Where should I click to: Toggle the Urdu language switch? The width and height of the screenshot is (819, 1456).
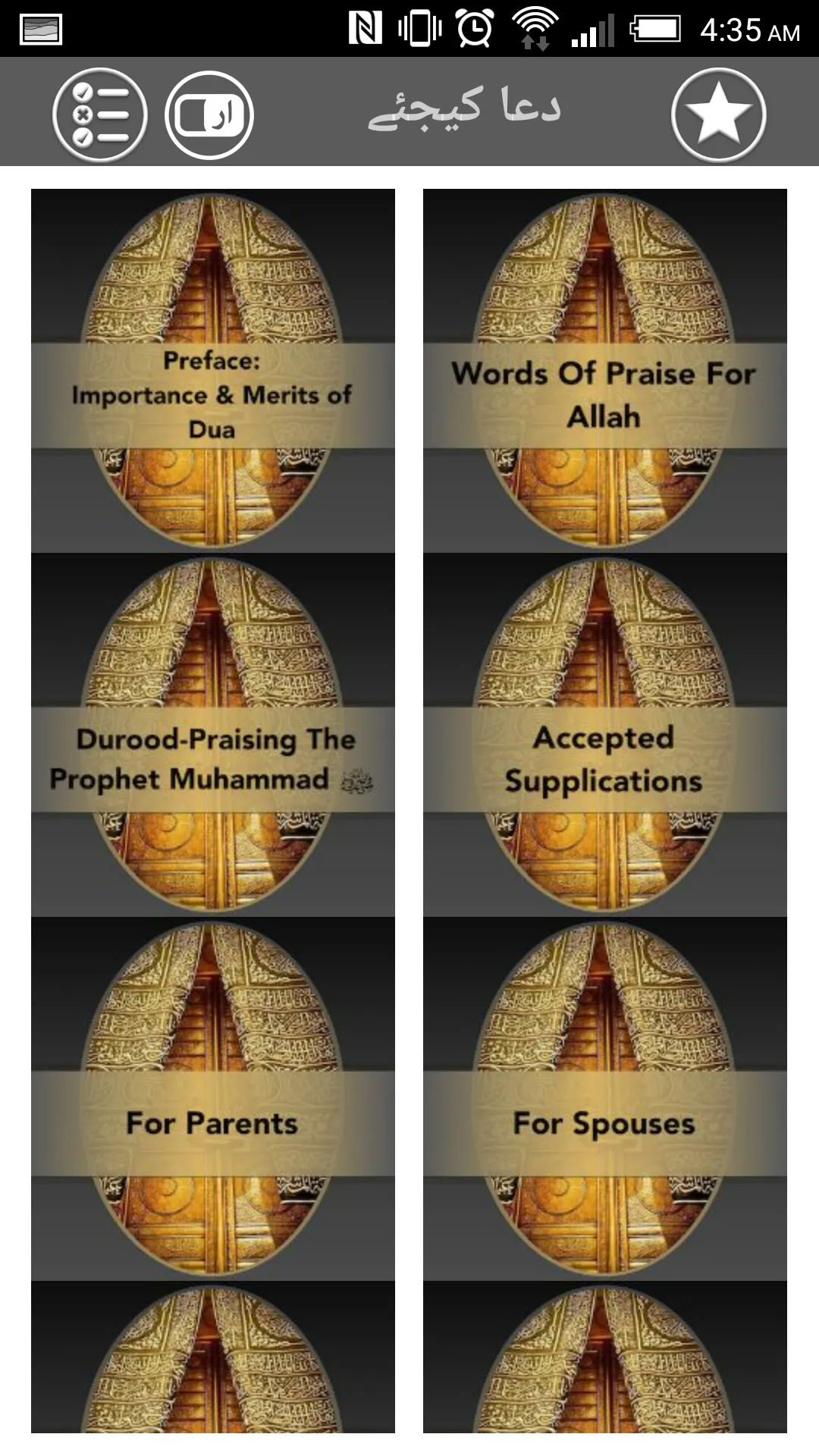[209, 115]
